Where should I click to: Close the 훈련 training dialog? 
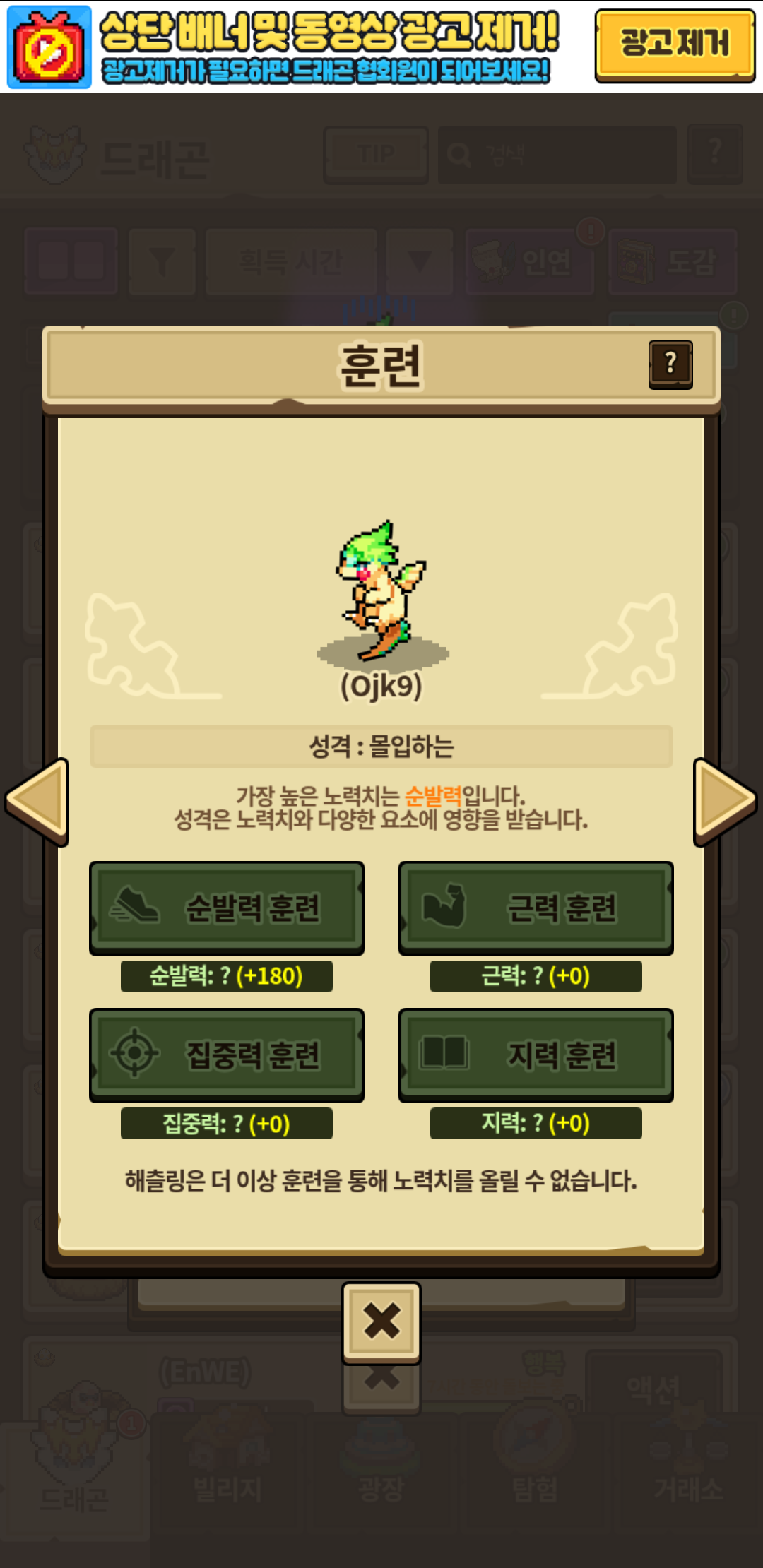click(x=381, y=1321)
